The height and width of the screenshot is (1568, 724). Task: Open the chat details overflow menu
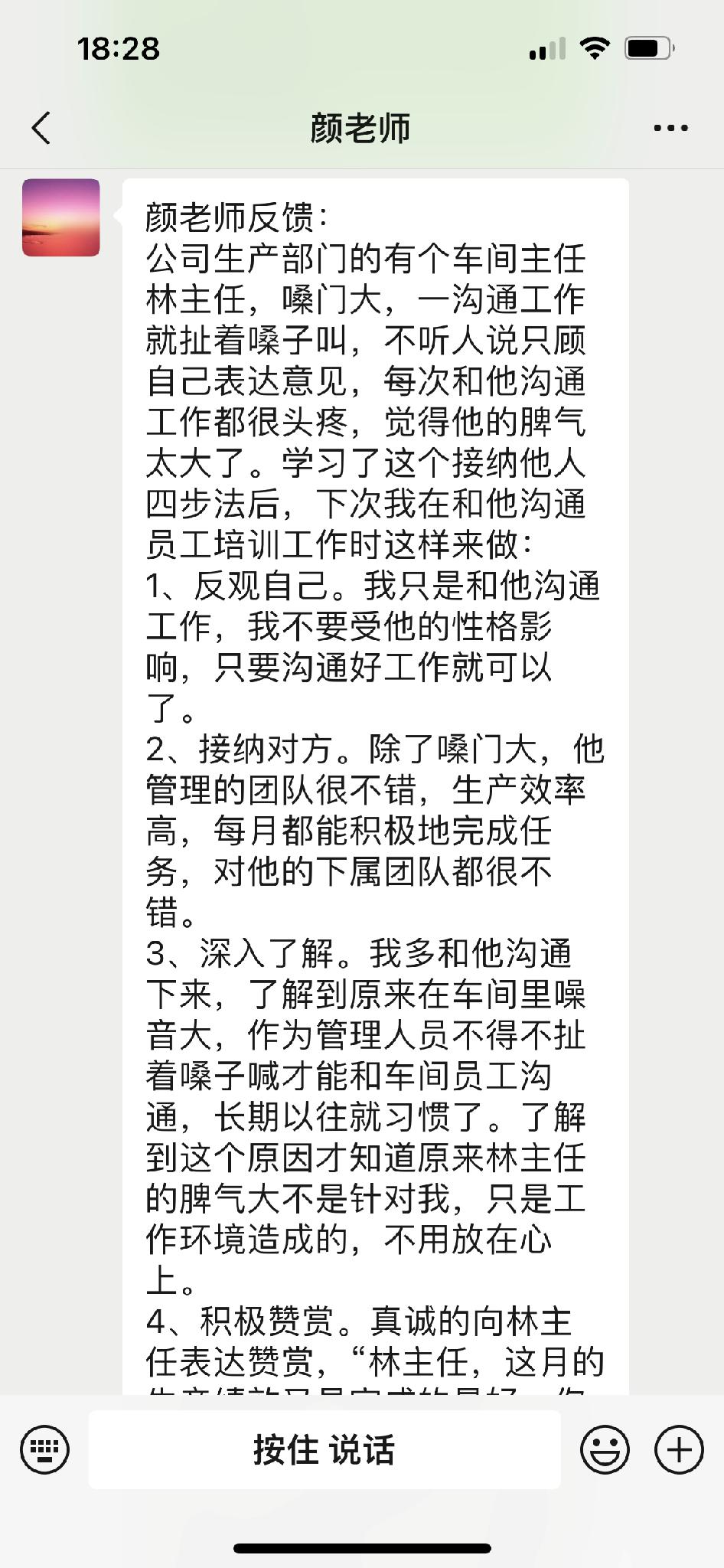pyautogui.click(x=670, y=129)
